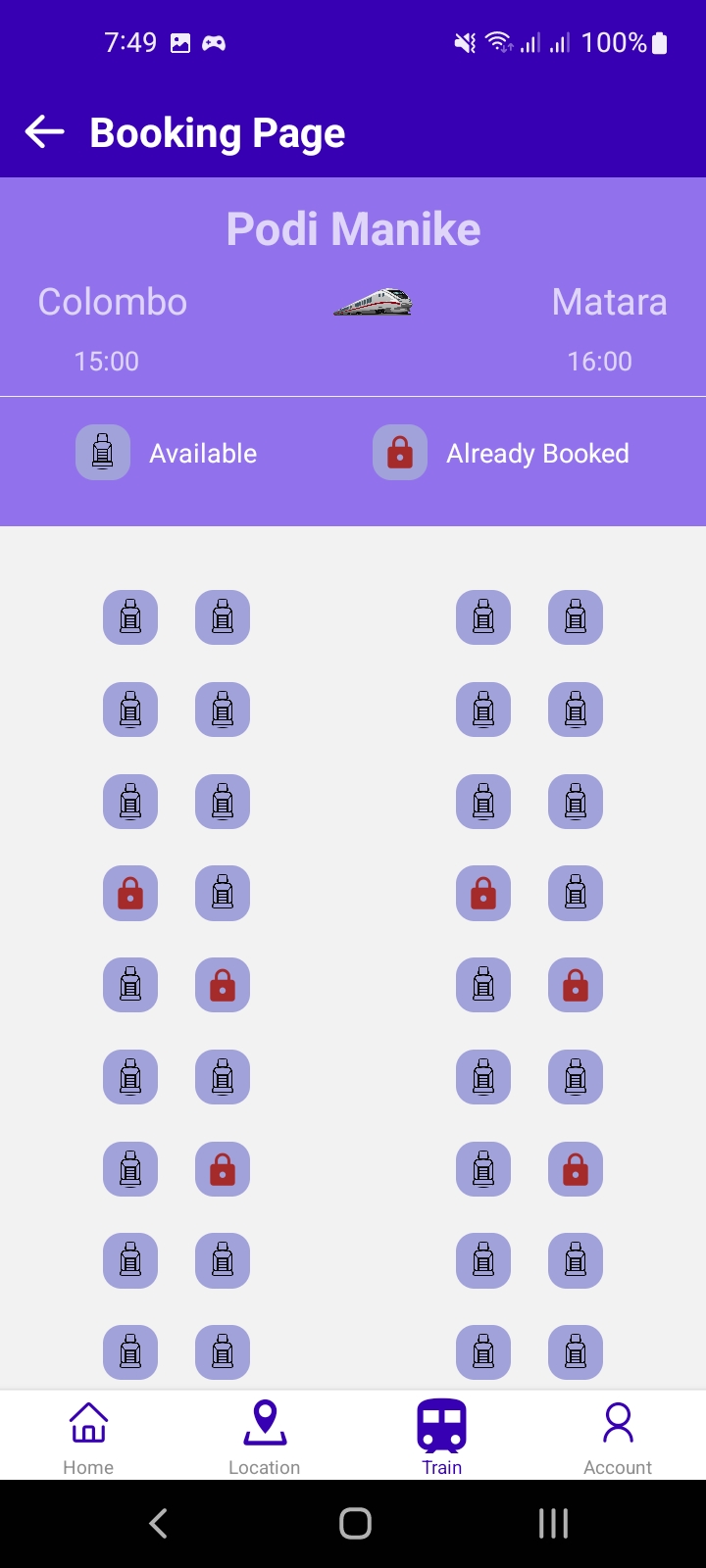Select the top-right available seat
The height and width of the screenshot is (1568, 706).
pyautogui.click(x=576, y=617)
